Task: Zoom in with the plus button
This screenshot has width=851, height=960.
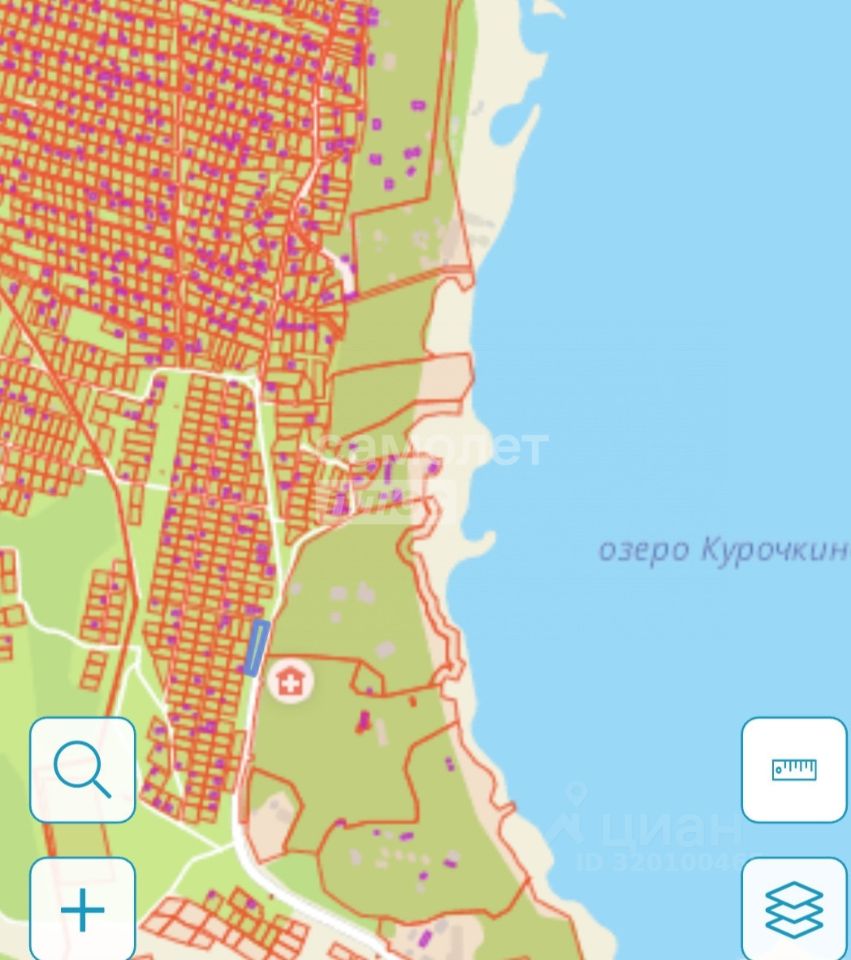Action: pos(82,910)
